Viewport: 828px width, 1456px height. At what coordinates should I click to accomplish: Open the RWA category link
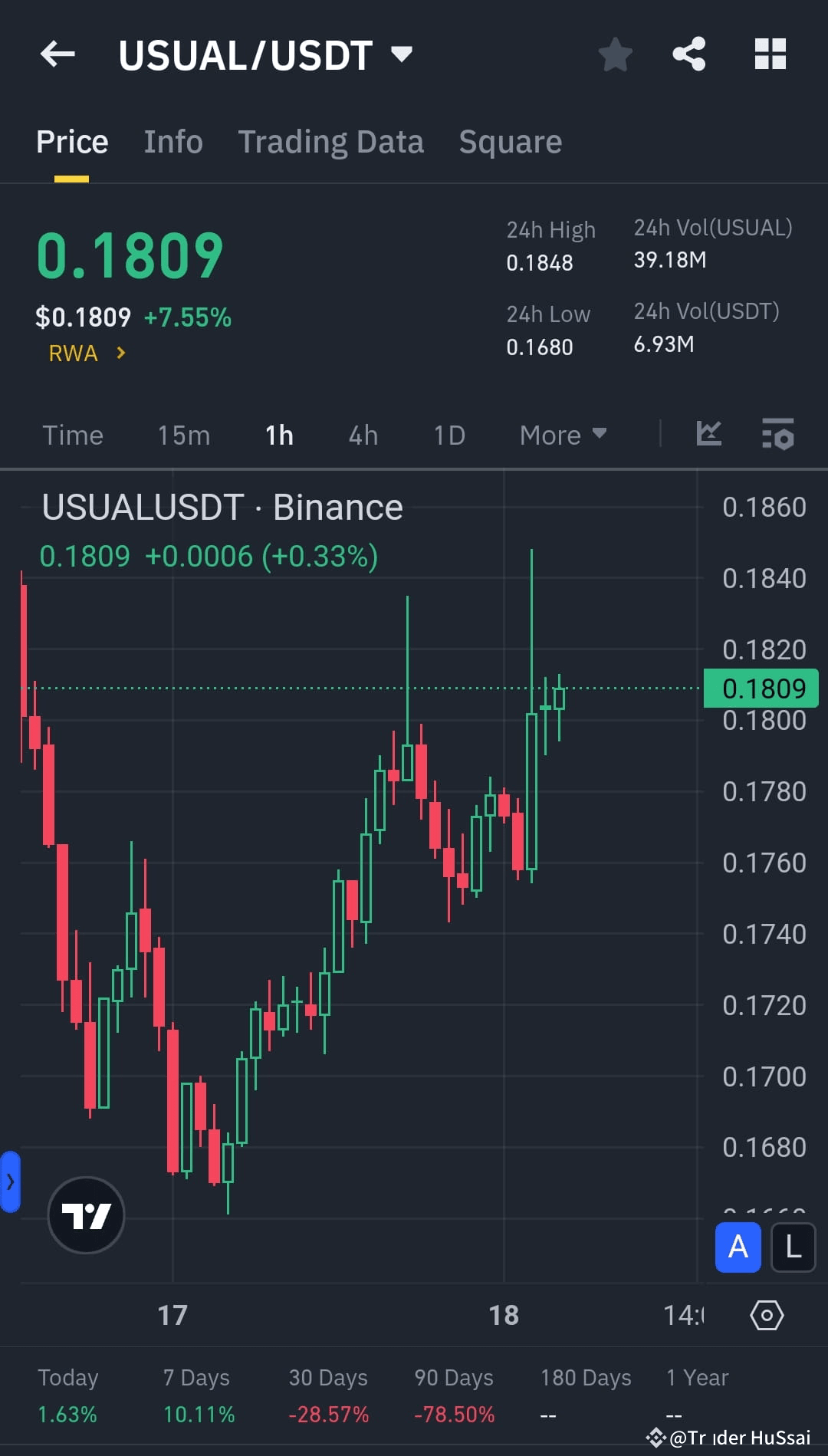tap(83, 353)
